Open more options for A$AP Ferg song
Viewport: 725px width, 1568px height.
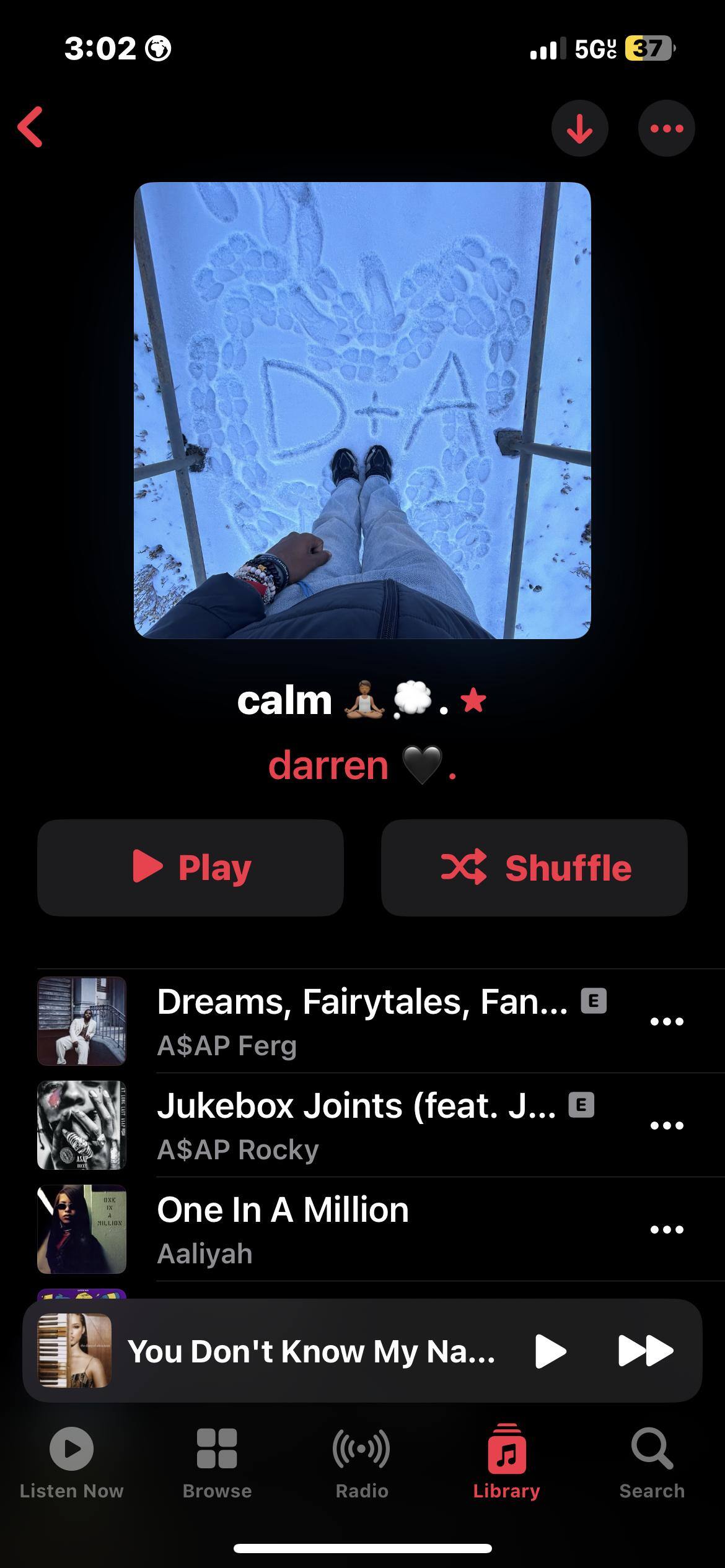click(x=666, y=1021)
